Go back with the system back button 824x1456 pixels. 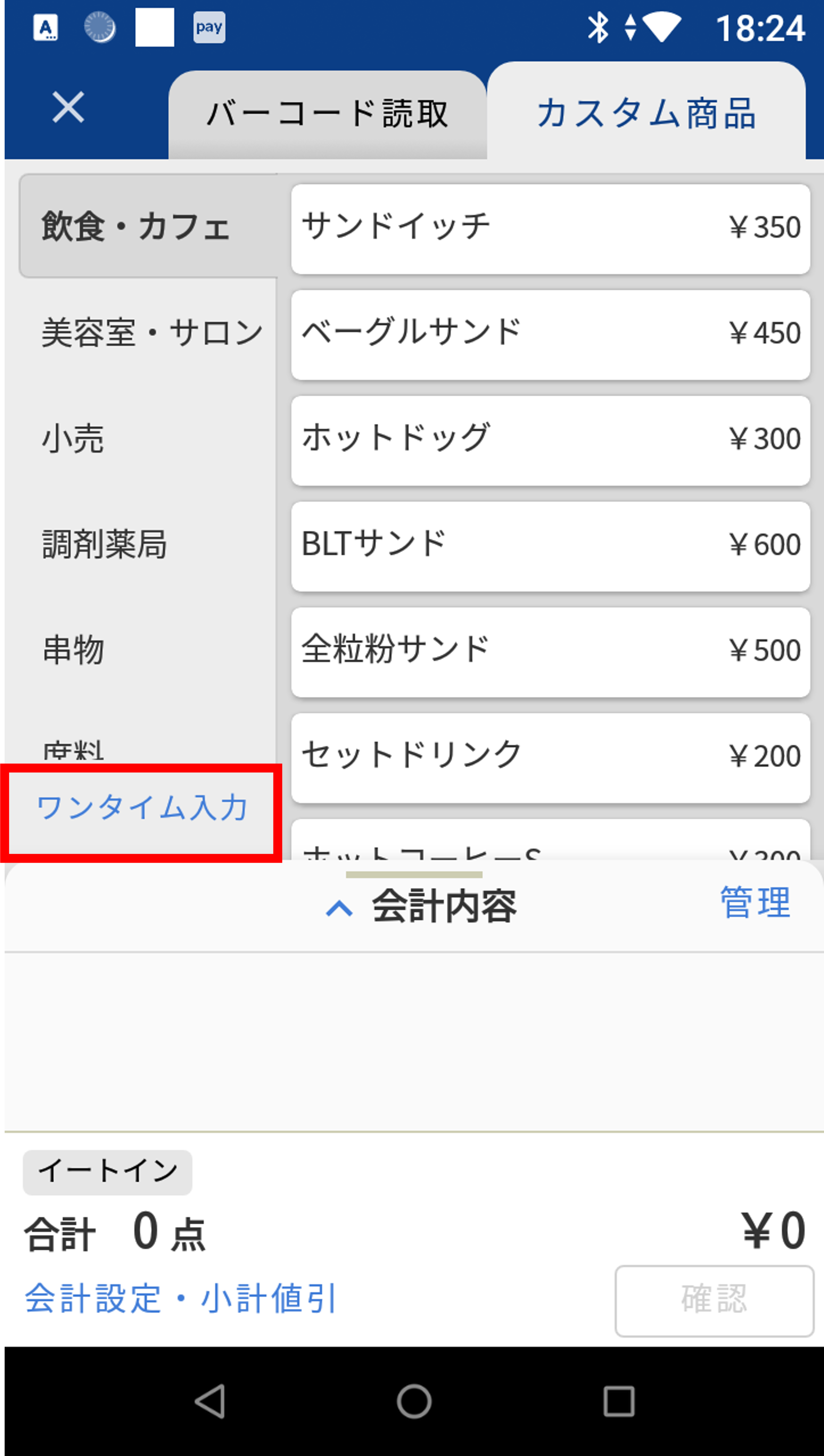coord(210,1401)
